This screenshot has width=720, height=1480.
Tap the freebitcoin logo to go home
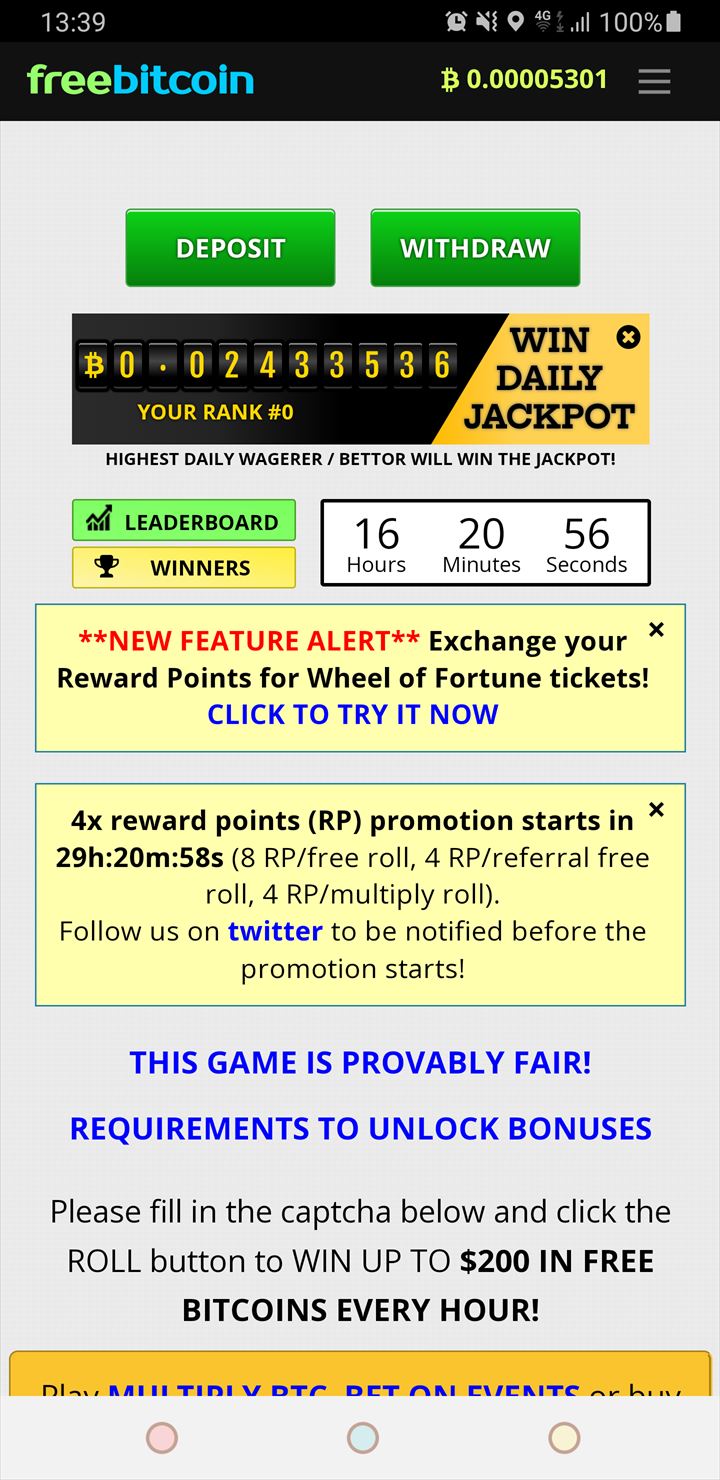(140, 80)
